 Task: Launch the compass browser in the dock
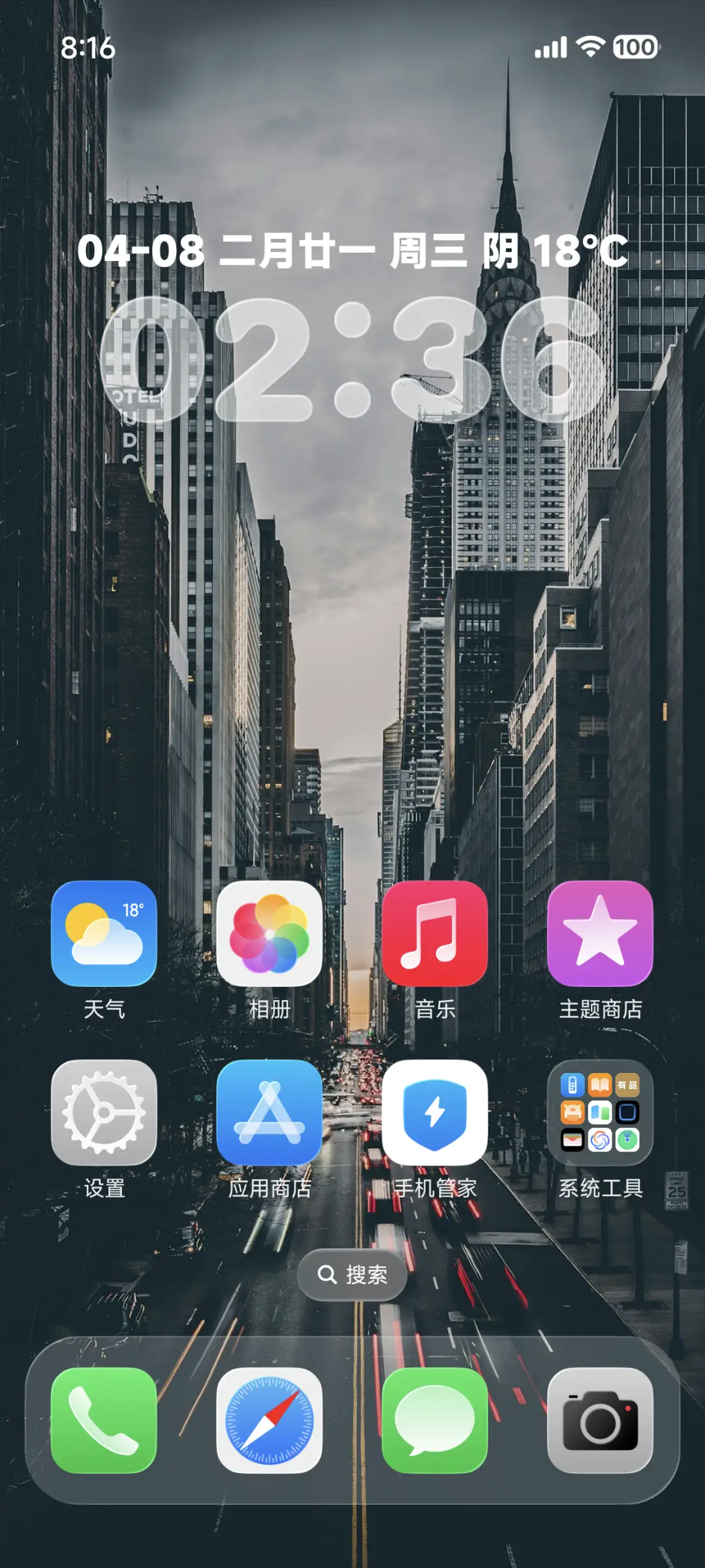pos(269,1420)
